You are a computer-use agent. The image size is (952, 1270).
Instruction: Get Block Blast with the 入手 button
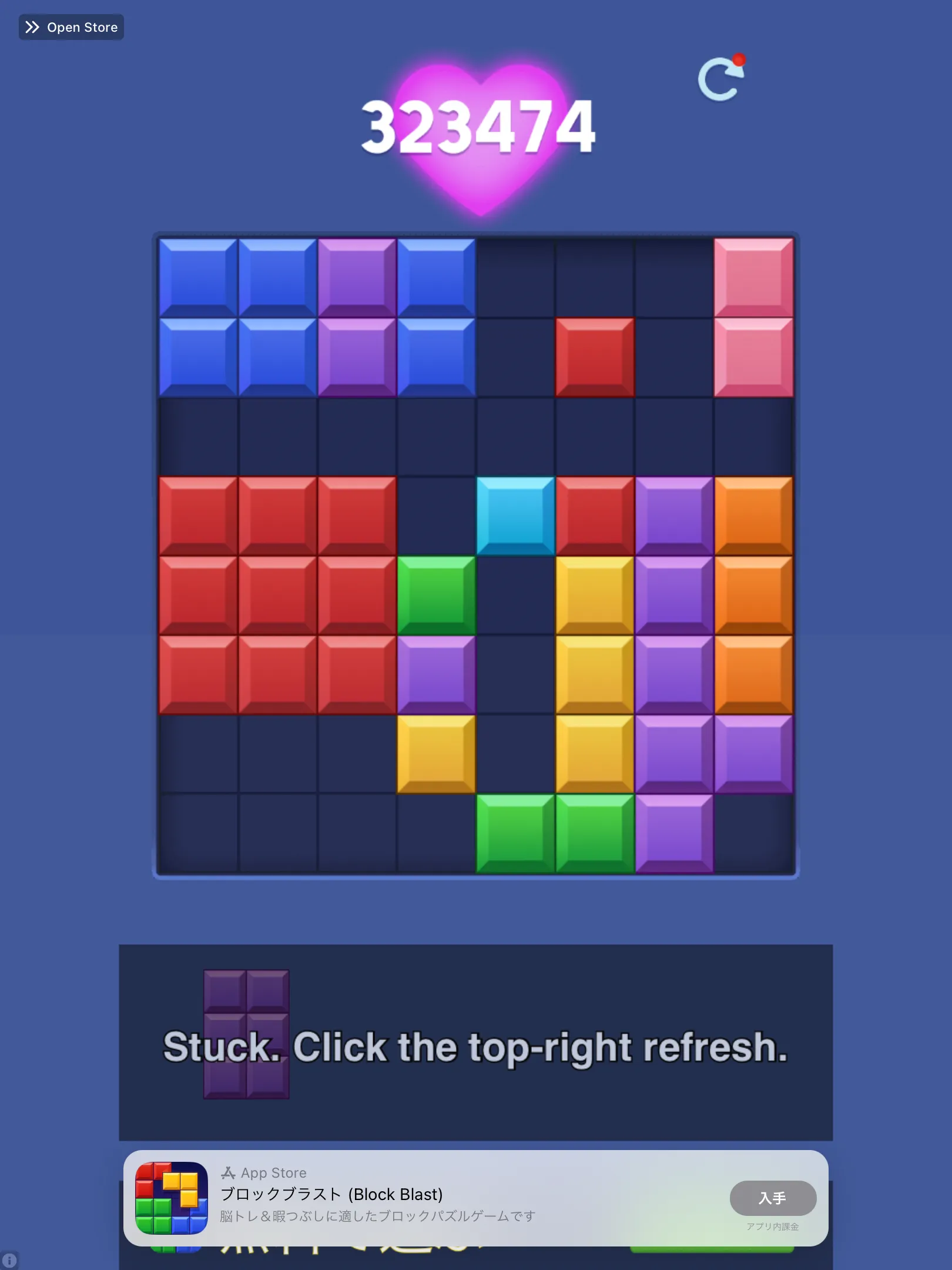(x=773, y=1198)
